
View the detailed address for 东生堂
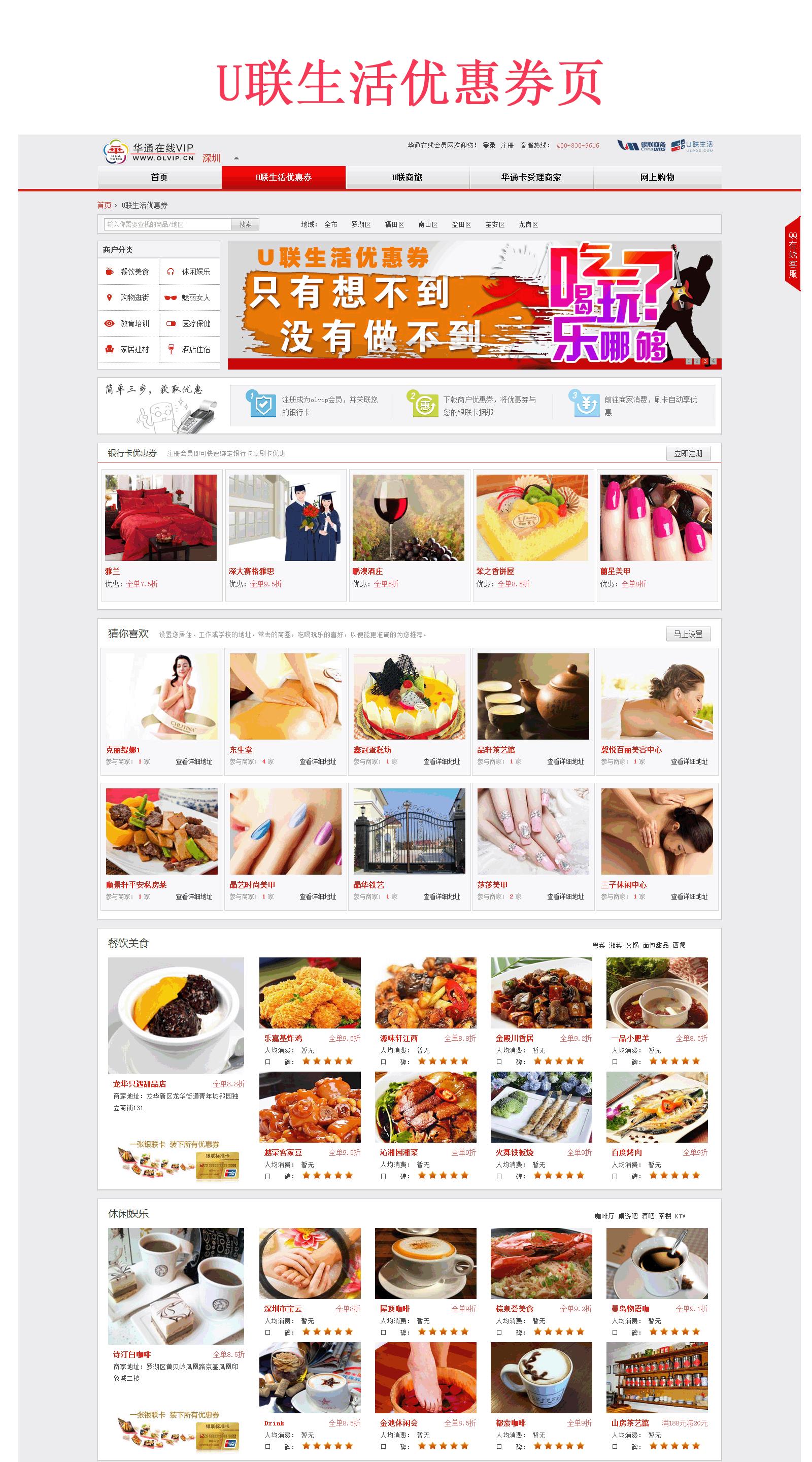317,761
